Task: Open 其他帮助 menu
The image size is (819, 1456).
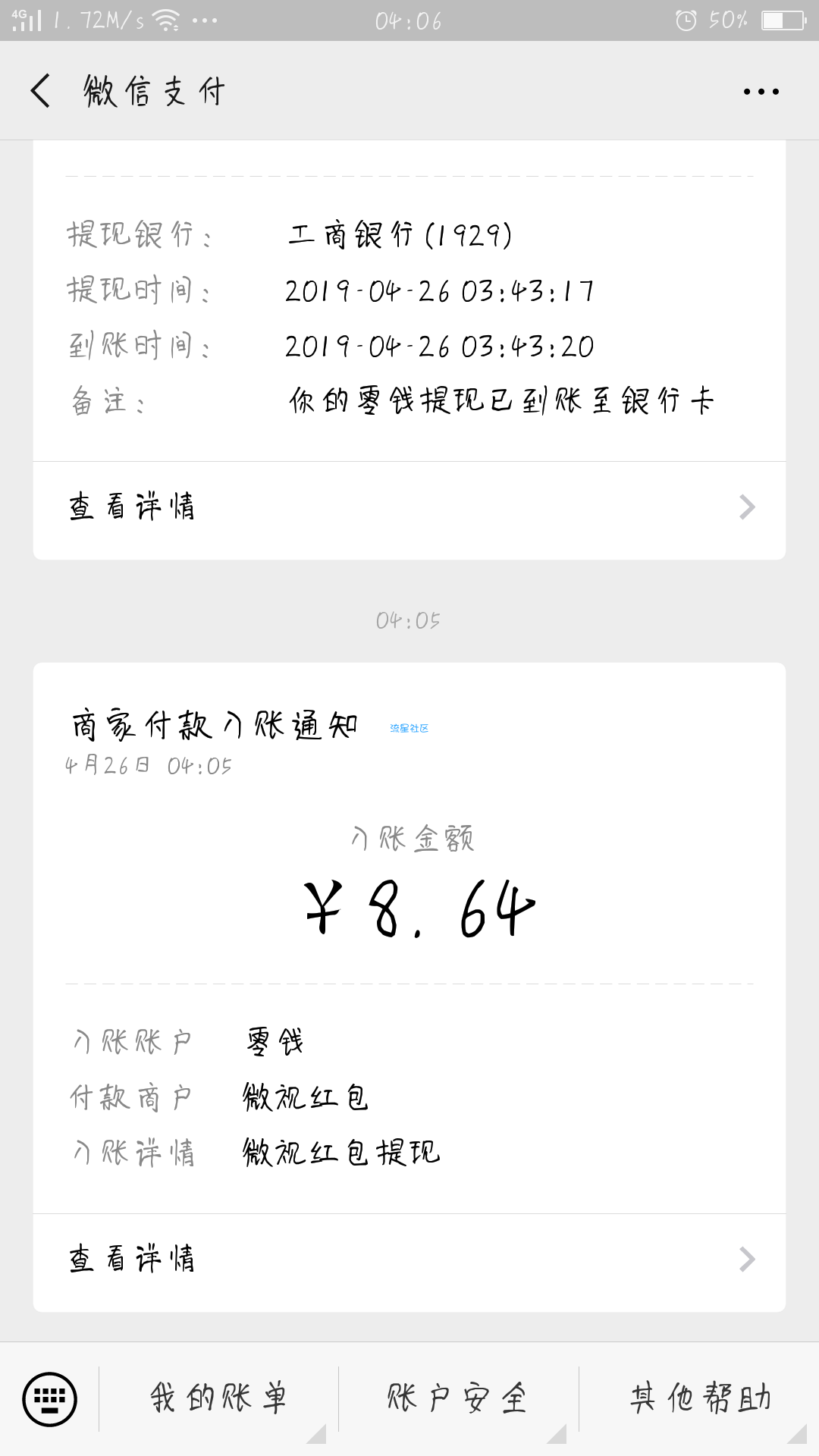Action: (699, 1399)
